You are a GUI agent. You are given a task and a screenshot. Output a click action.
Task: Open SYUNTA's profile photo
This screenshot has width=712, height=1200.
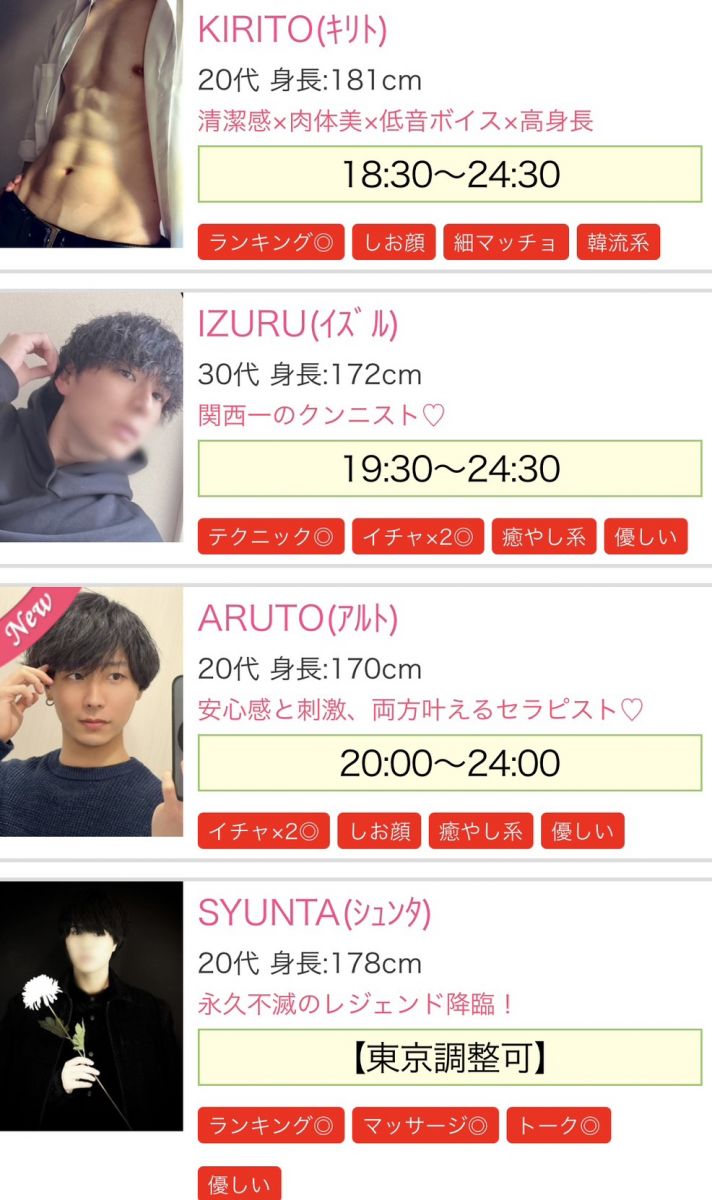(91, 1005)
